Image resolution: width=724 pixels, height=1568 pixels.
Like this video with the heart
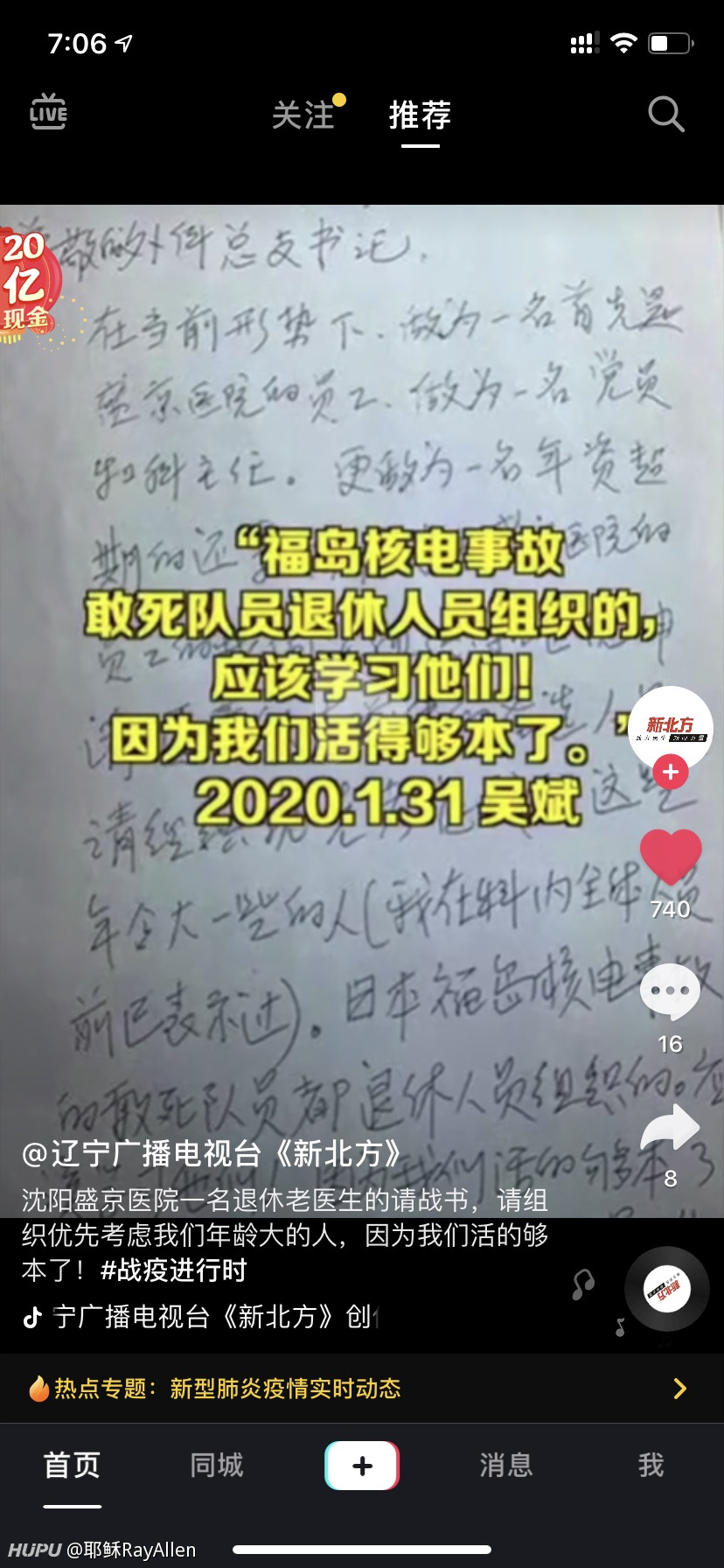(671, 857)
